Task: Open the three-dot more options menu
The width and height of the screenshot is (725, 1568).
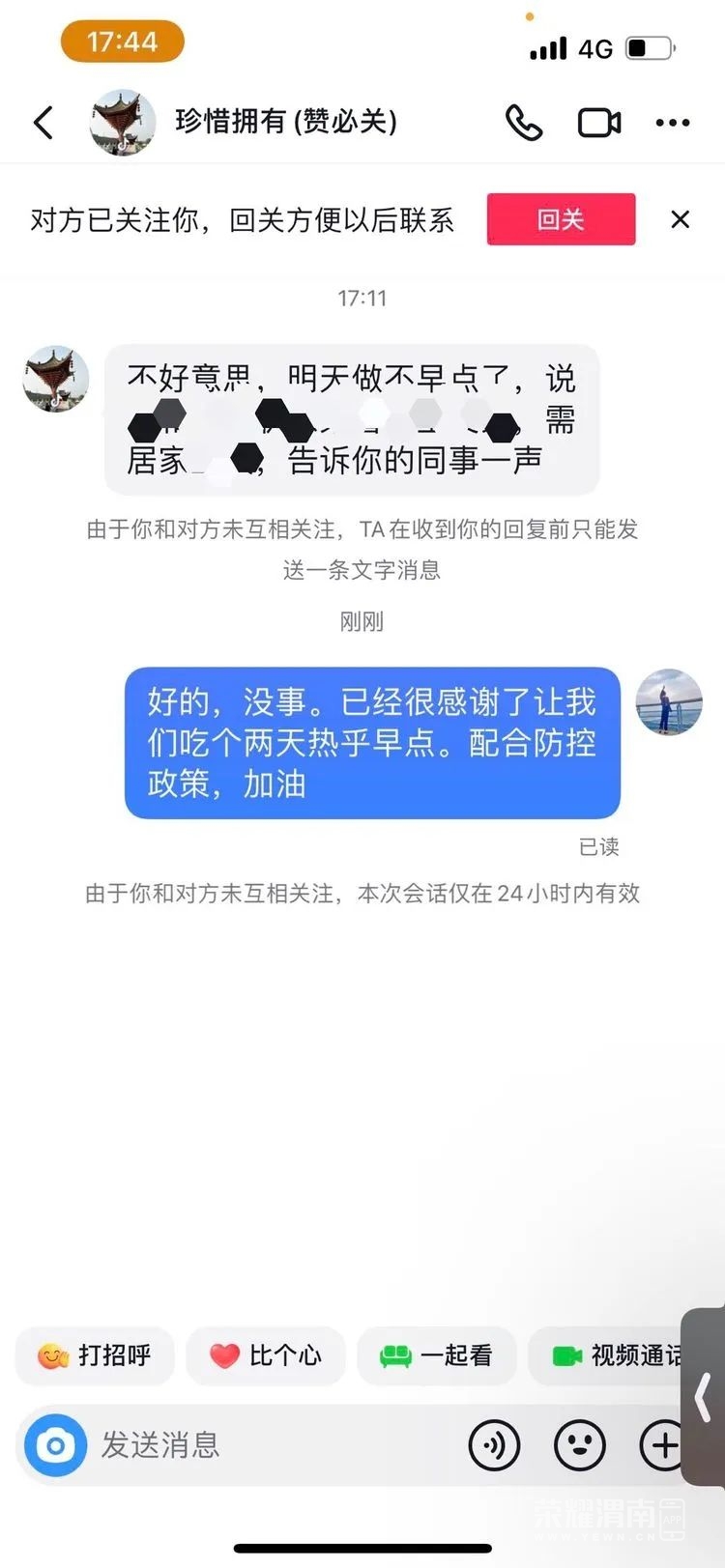Action: (x=673, y=123)
